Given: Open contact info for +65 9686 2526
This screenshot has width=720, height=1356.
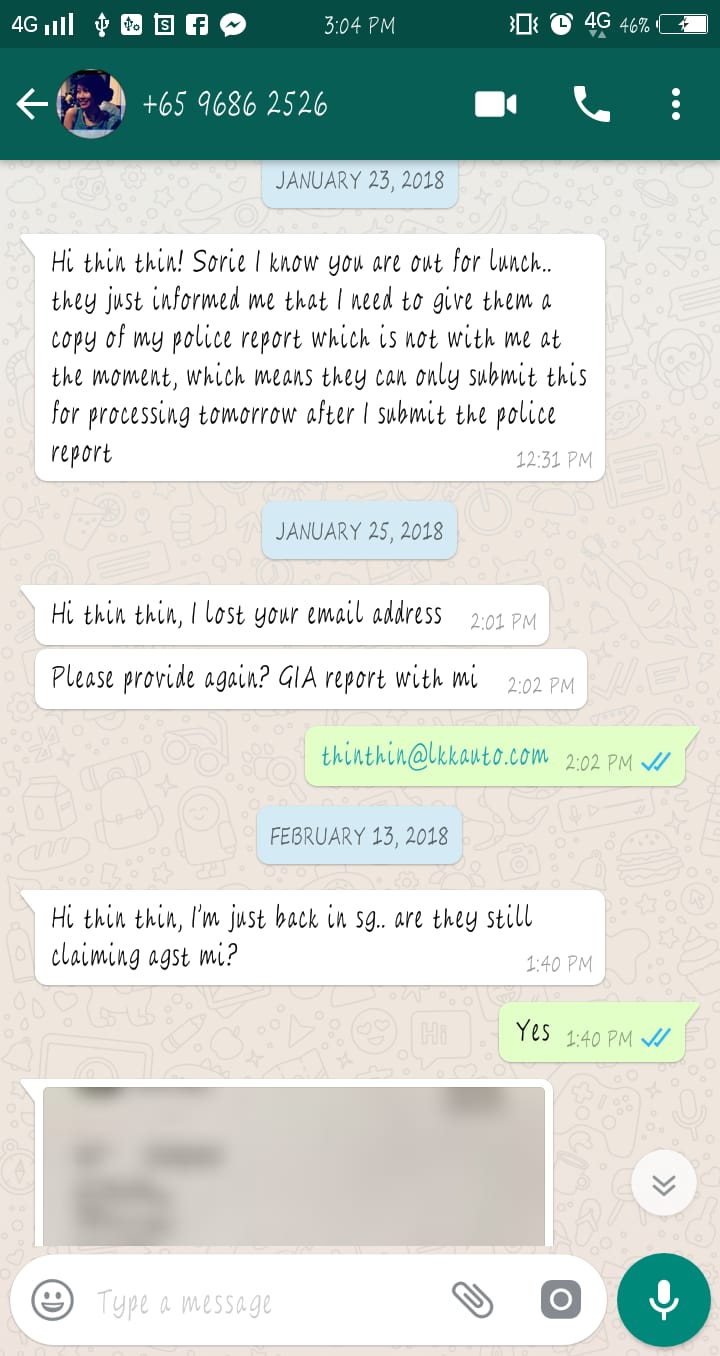Looking at the screenshot, I should click(236, 104).
